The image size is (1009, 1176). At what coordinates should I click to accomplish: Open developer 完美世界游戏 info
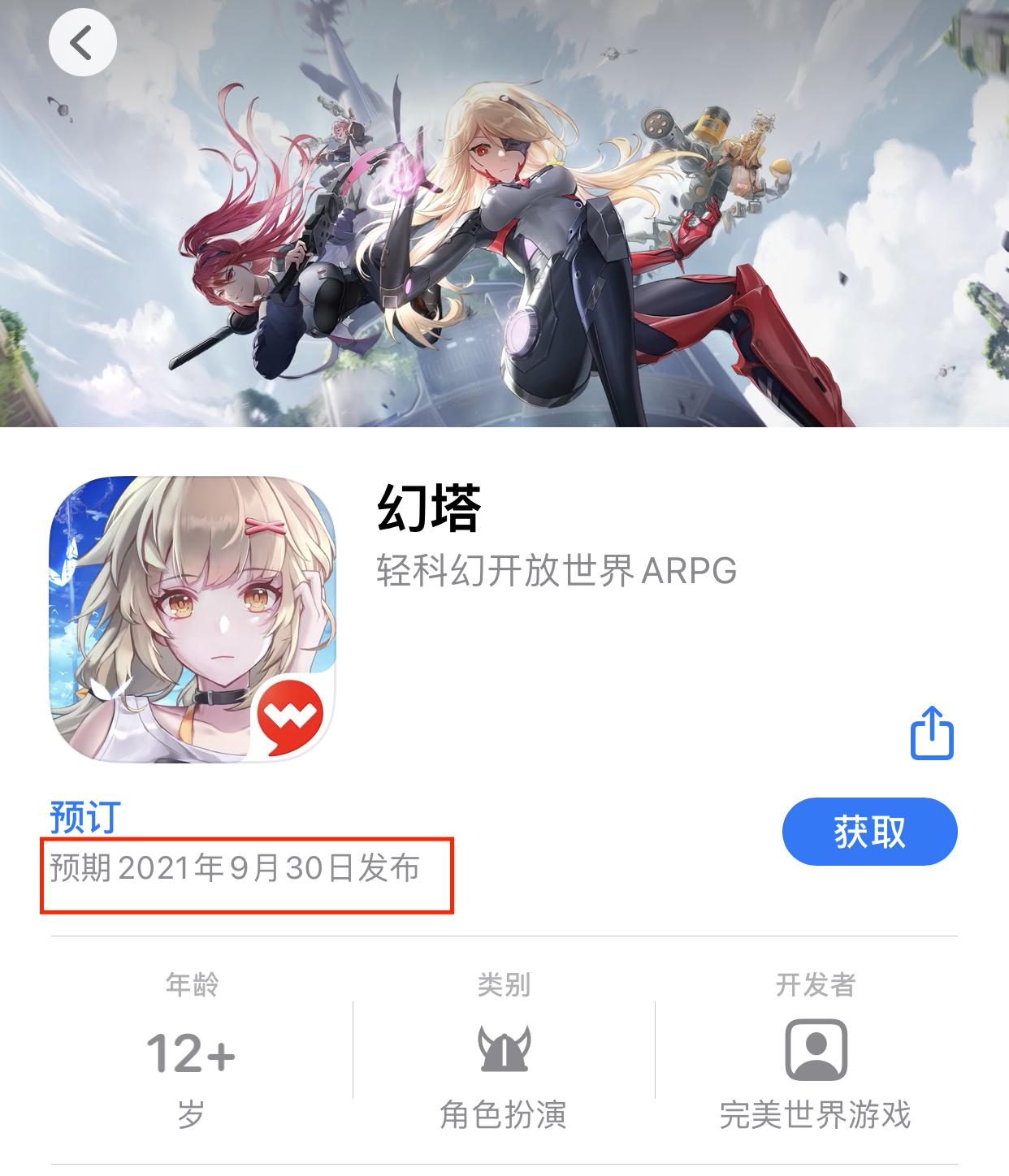pos(816,1051)
